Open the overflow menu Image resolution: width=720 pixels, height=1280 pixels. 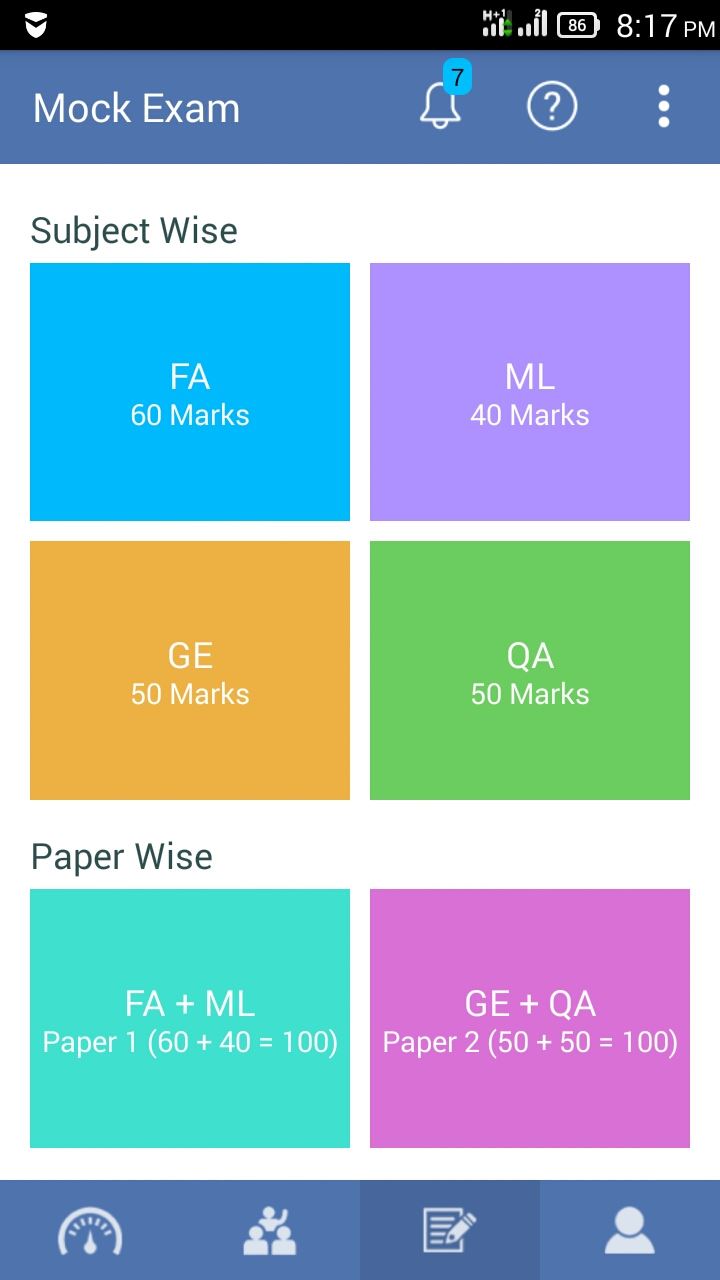click(663, 106)
